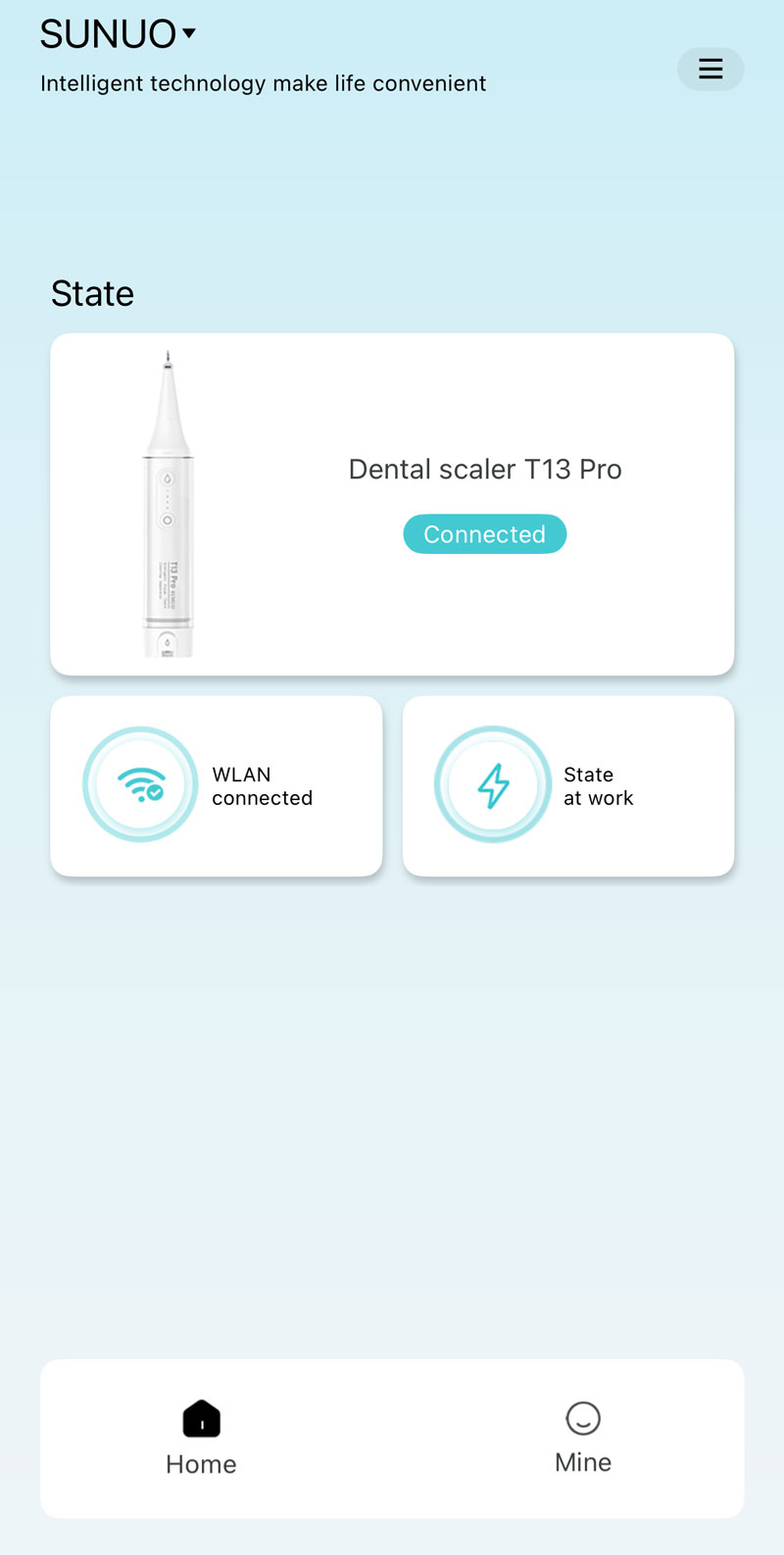This screenshot has width=784, height=1555.
Task: Open the Dental scaler T13 Pro device image
Action: pyautogui.click(x=170, y=500)
